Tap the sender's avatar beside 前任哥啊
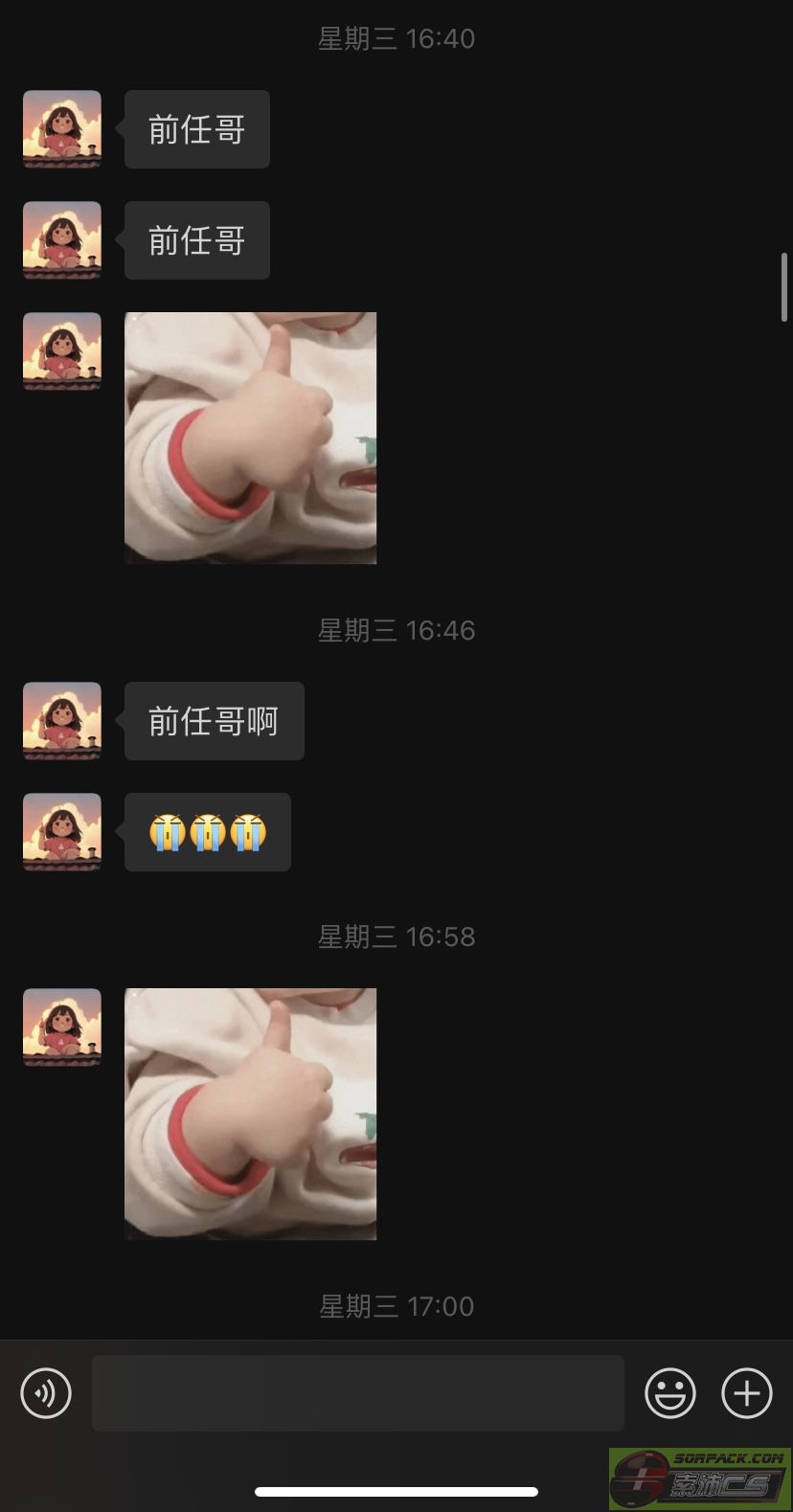This screenshot has height=1512, width=793. [x=62, y=721]
